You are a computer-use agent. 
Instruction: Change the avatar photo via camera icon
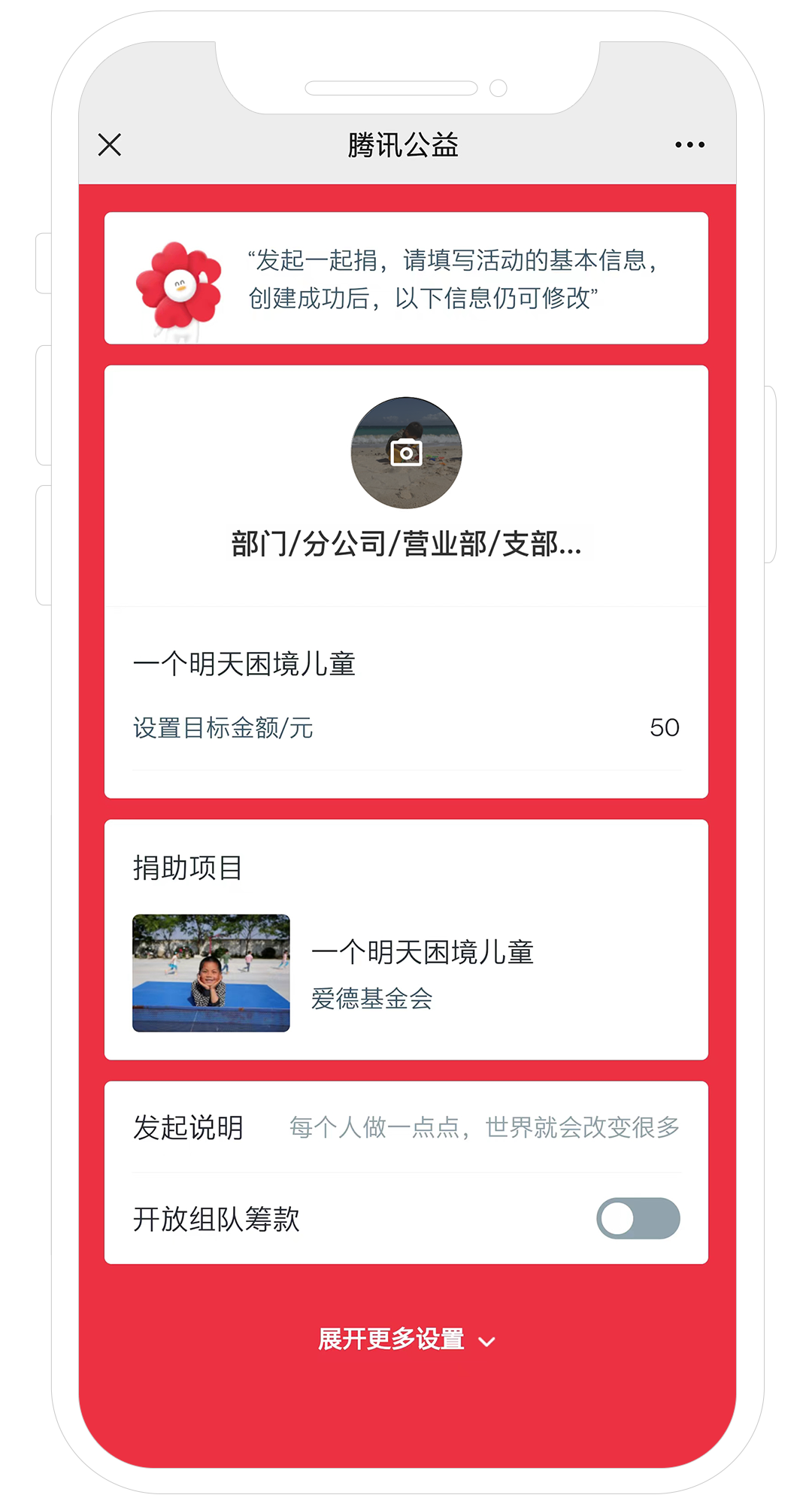(406, 453)
